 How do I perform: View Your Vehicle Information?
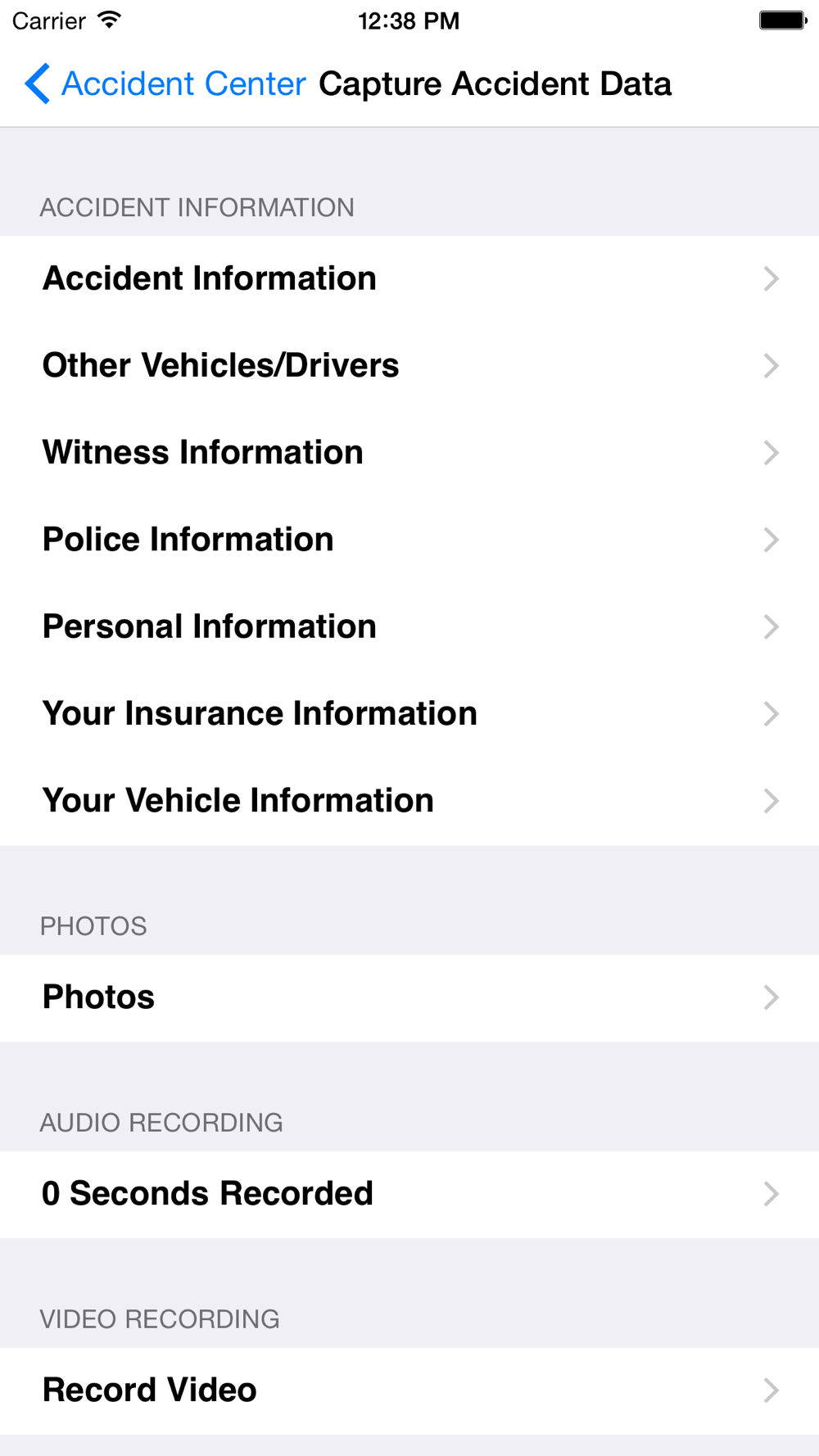(x=409, y=800)
